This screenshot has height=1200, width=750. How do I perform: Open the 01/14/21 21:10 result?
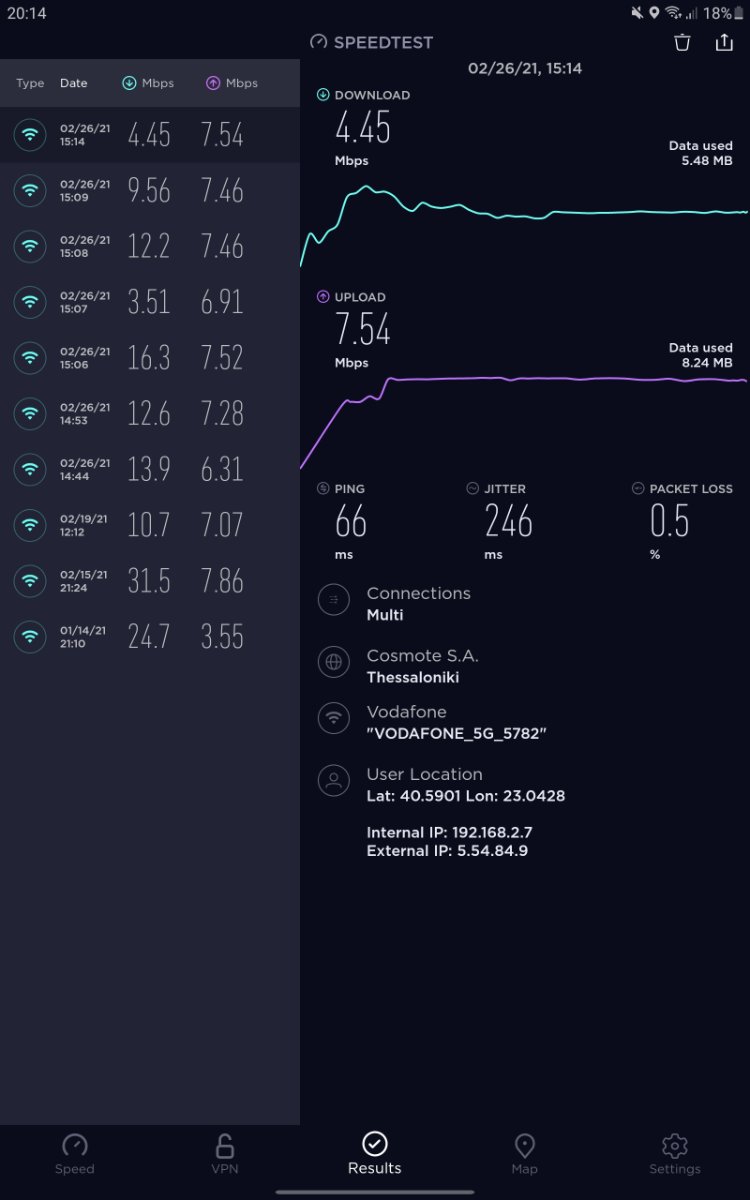tap(150, 636)
